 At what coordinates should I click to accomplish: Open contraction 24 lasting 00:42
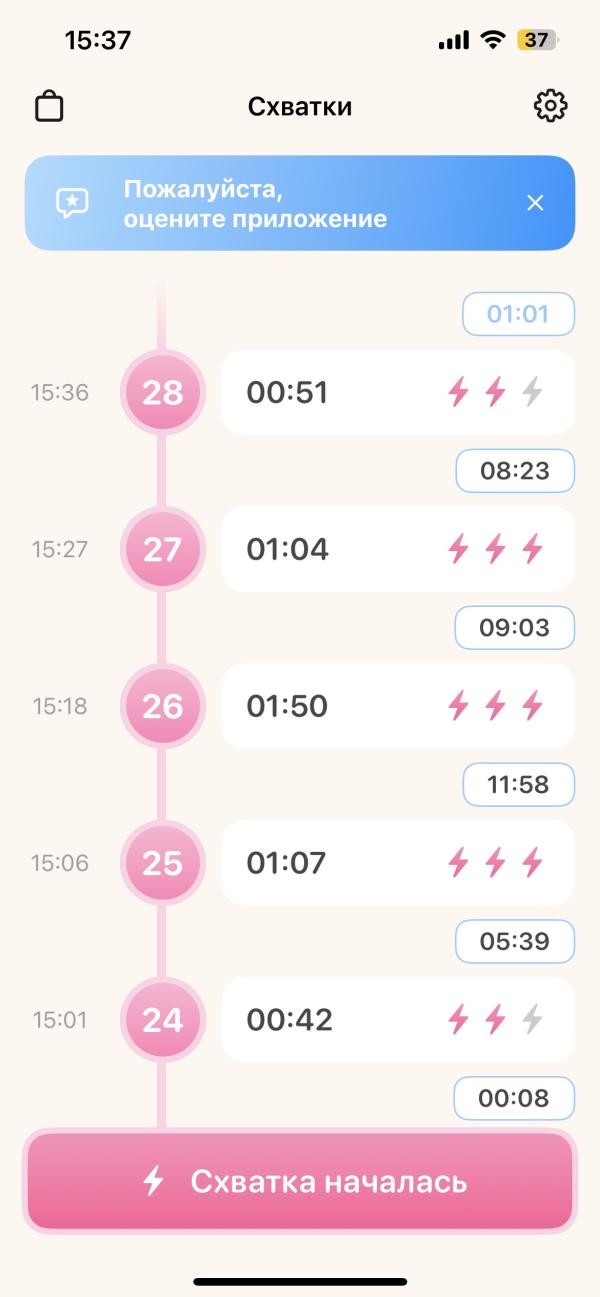point(397,1019)
